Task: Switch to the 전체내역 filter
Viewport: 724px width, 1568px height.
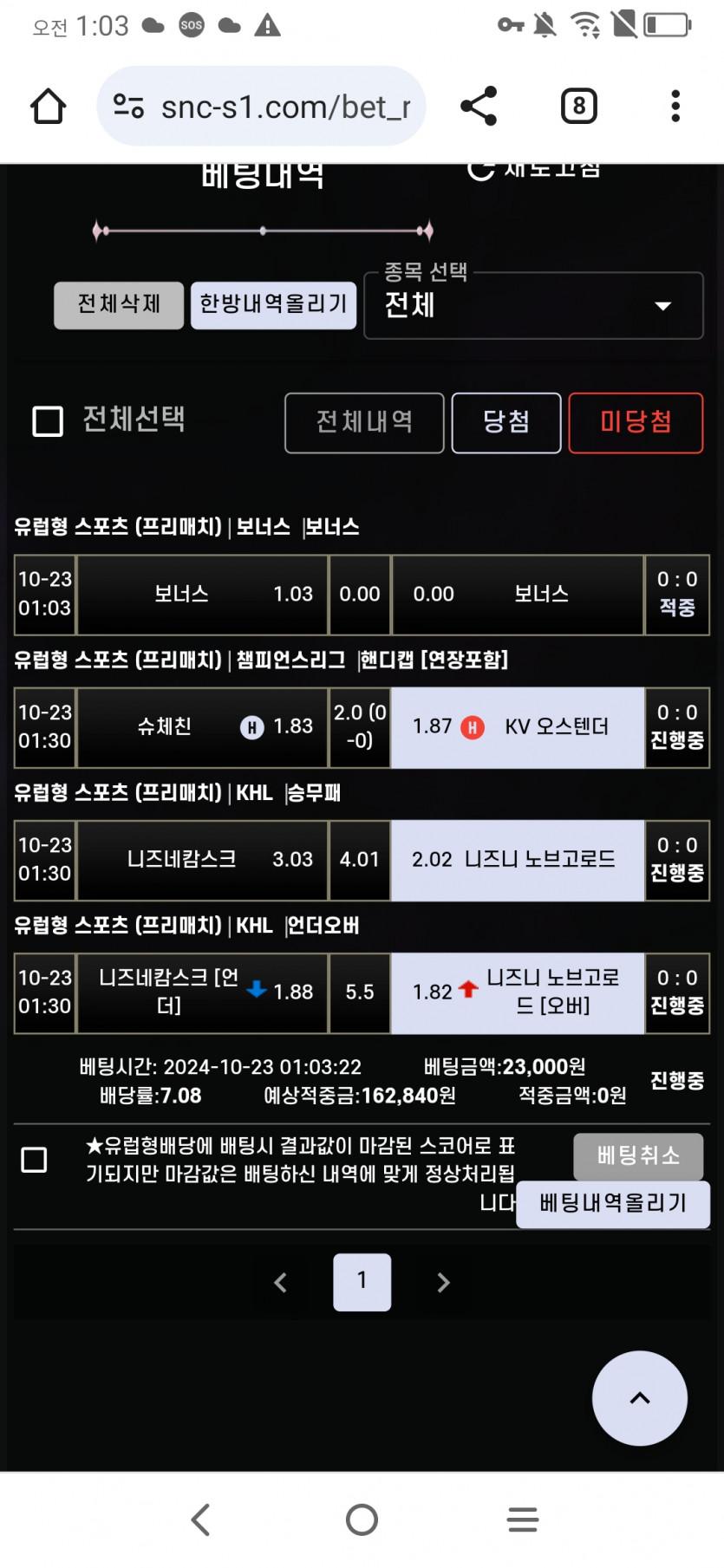Action: [364, 422]
